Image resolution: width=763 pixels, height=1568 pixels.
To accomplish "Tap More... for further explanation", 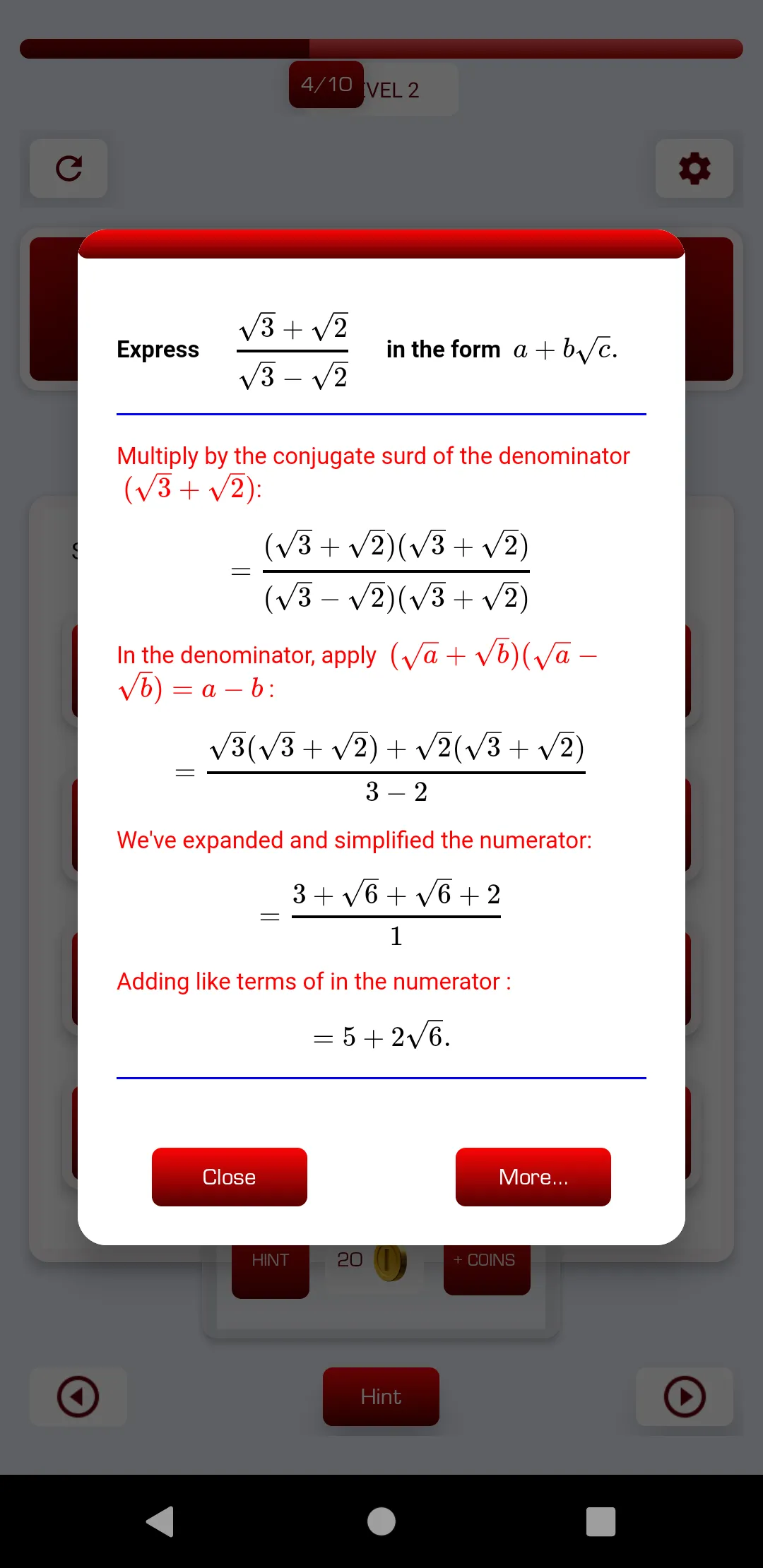I will coord(533,1177).
